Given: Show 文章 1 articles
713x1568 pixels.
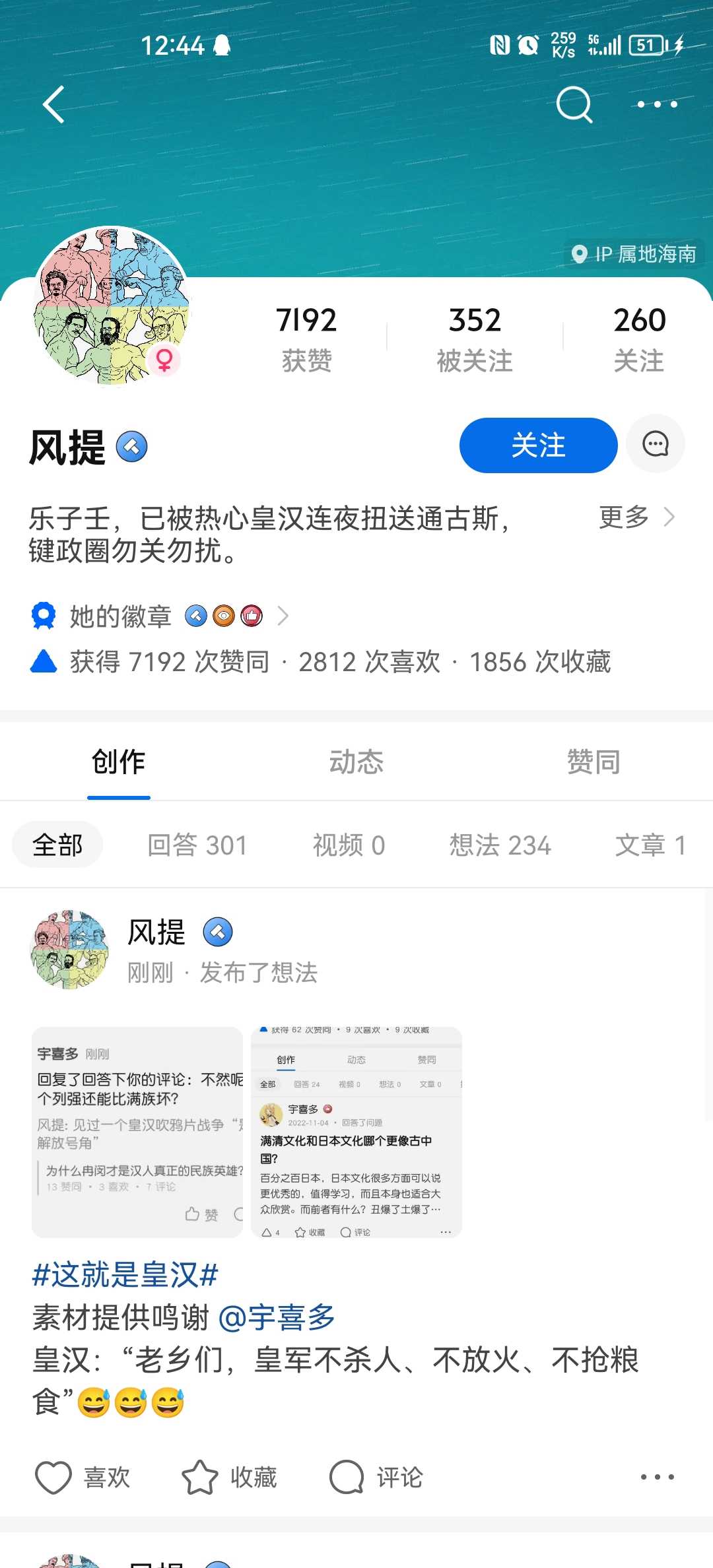Looking at the screenshot, I should [650, 845].
